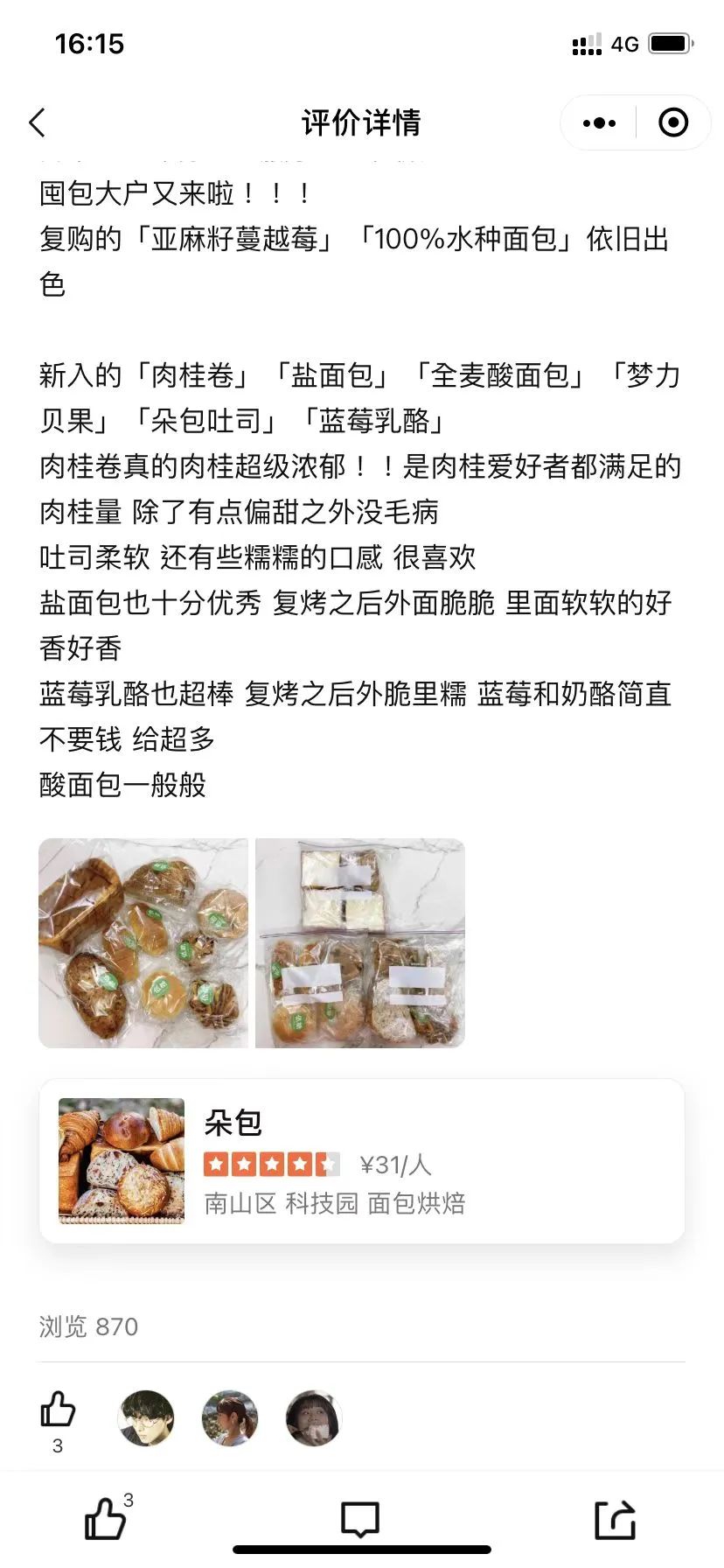Viewport: 724px width, 1568px height.
Task: View the first liker's avatar with glasses
Action: pyautogui.click(x=146, y=1418)
